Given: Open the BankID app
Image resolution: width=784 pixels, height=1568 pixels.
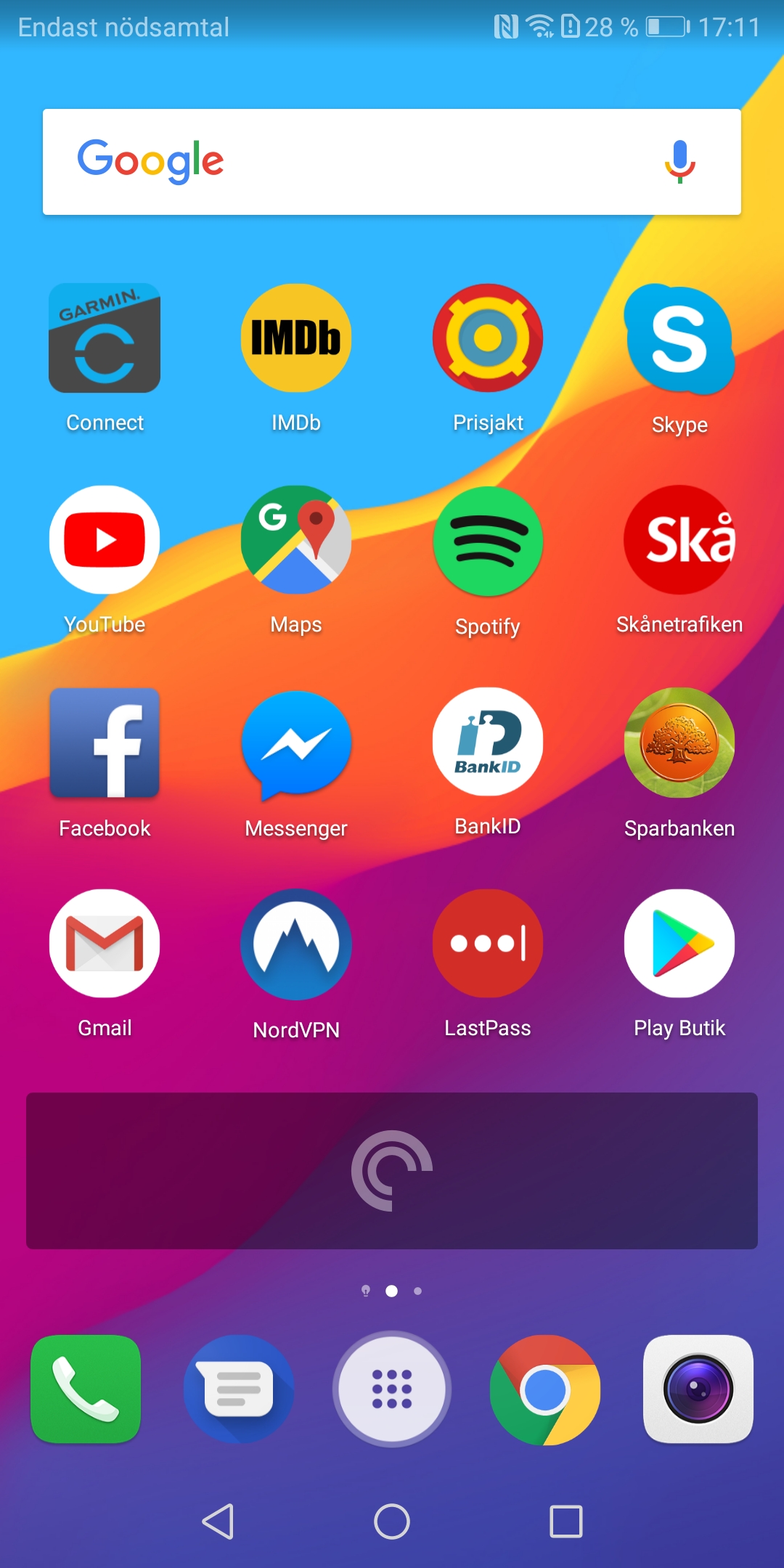Looking at the screenshot, I should pyautogui.click(x=488, y=743).
